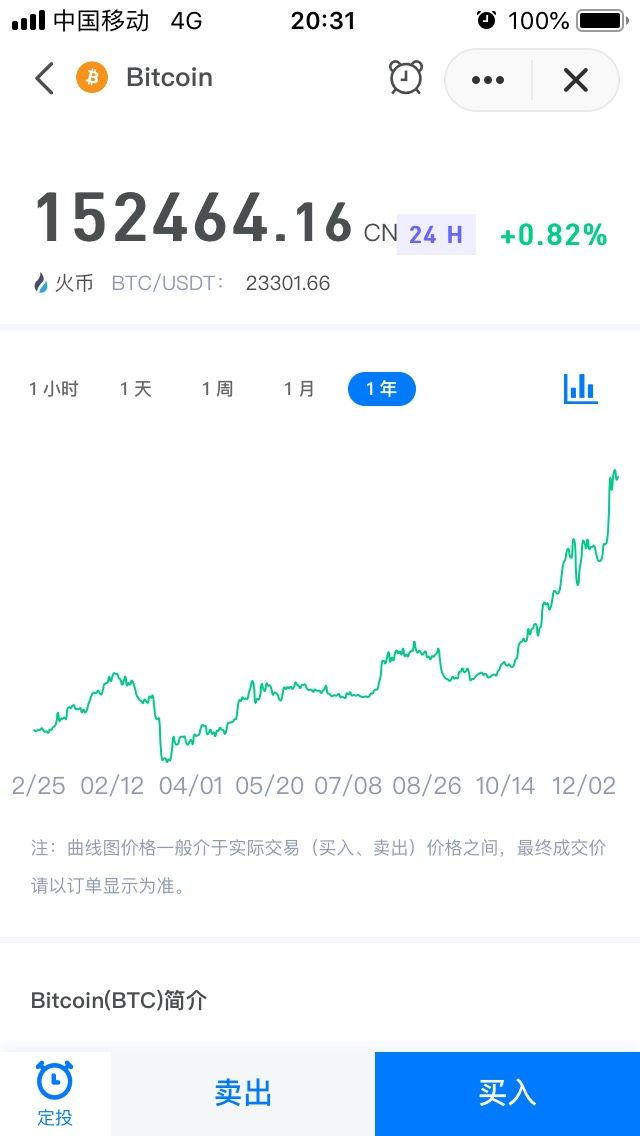Tap the 24 H change period badge

point(436,234)
